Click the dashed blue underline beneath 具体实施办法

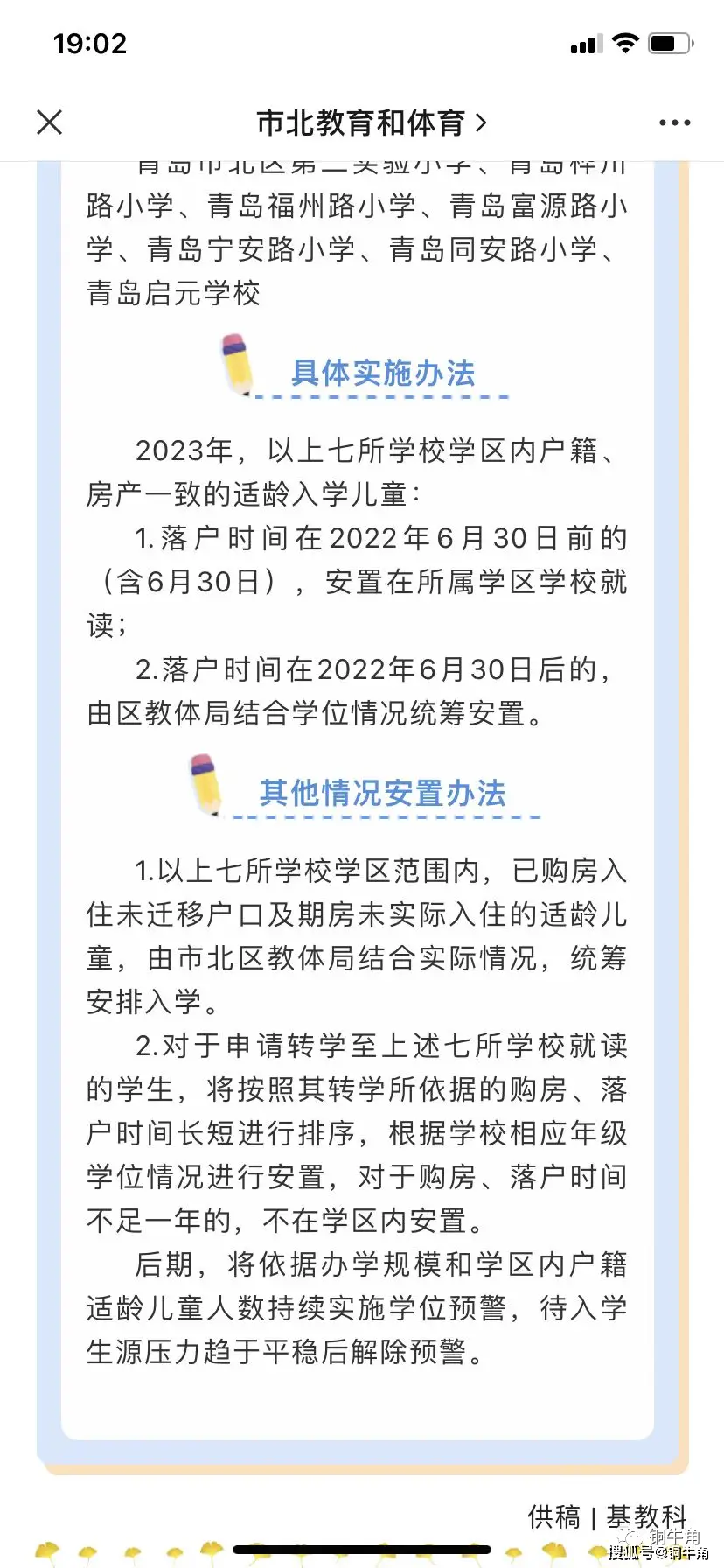coord(383,396)
